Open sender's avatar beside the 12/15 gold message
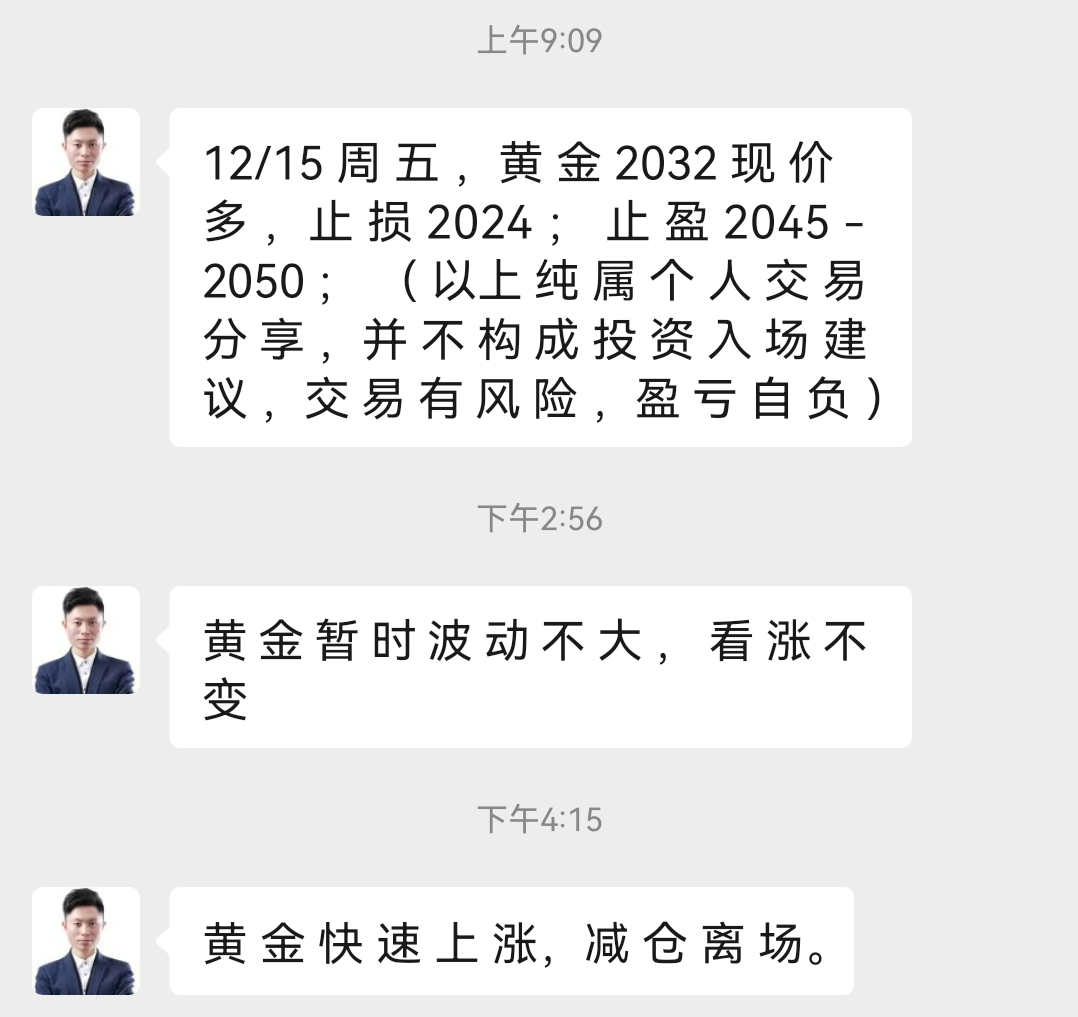The height and width of the screenshot is (1017, 1078). click(x=85, y=162)
